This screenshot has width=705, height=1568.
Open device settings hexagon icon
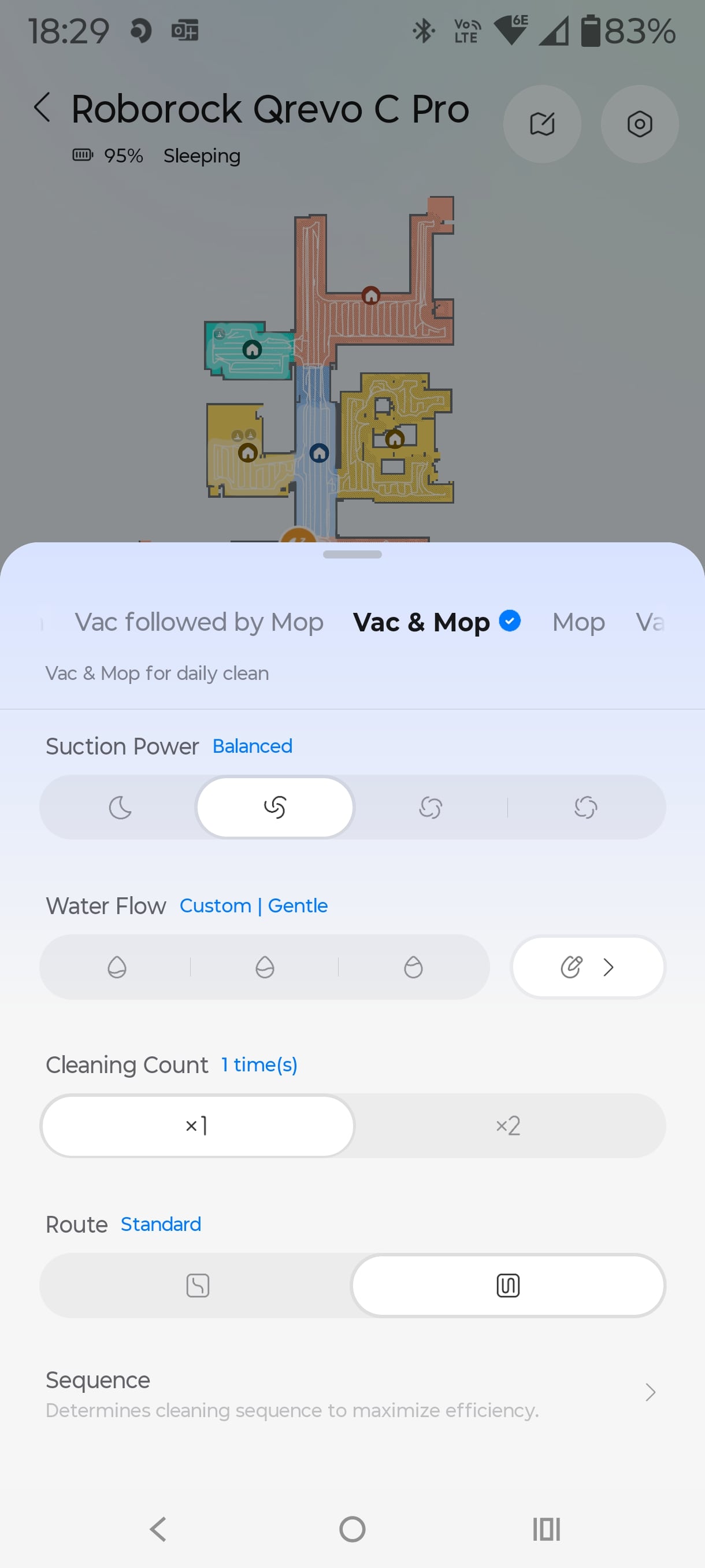[639, 124]
